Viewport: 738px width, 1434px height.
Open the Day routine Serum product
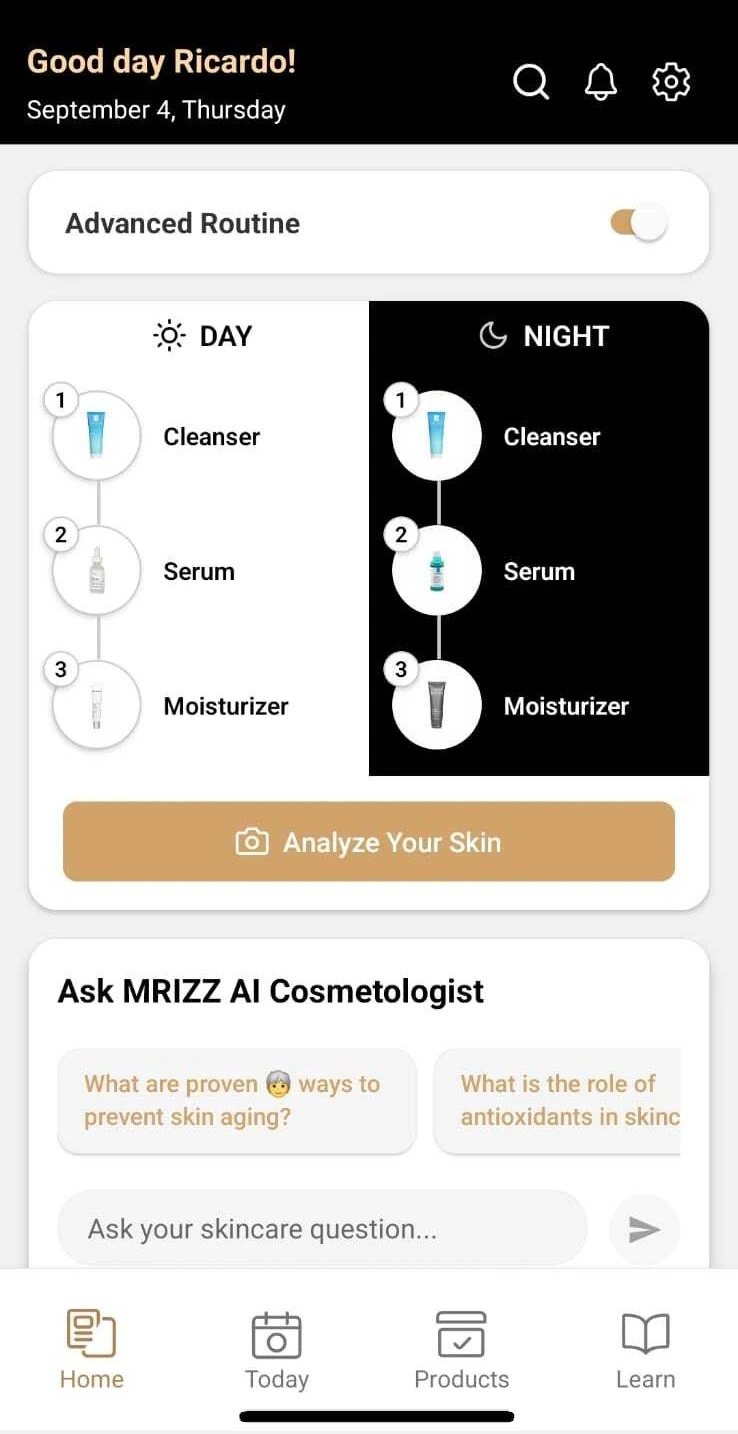tap(96, 572)
